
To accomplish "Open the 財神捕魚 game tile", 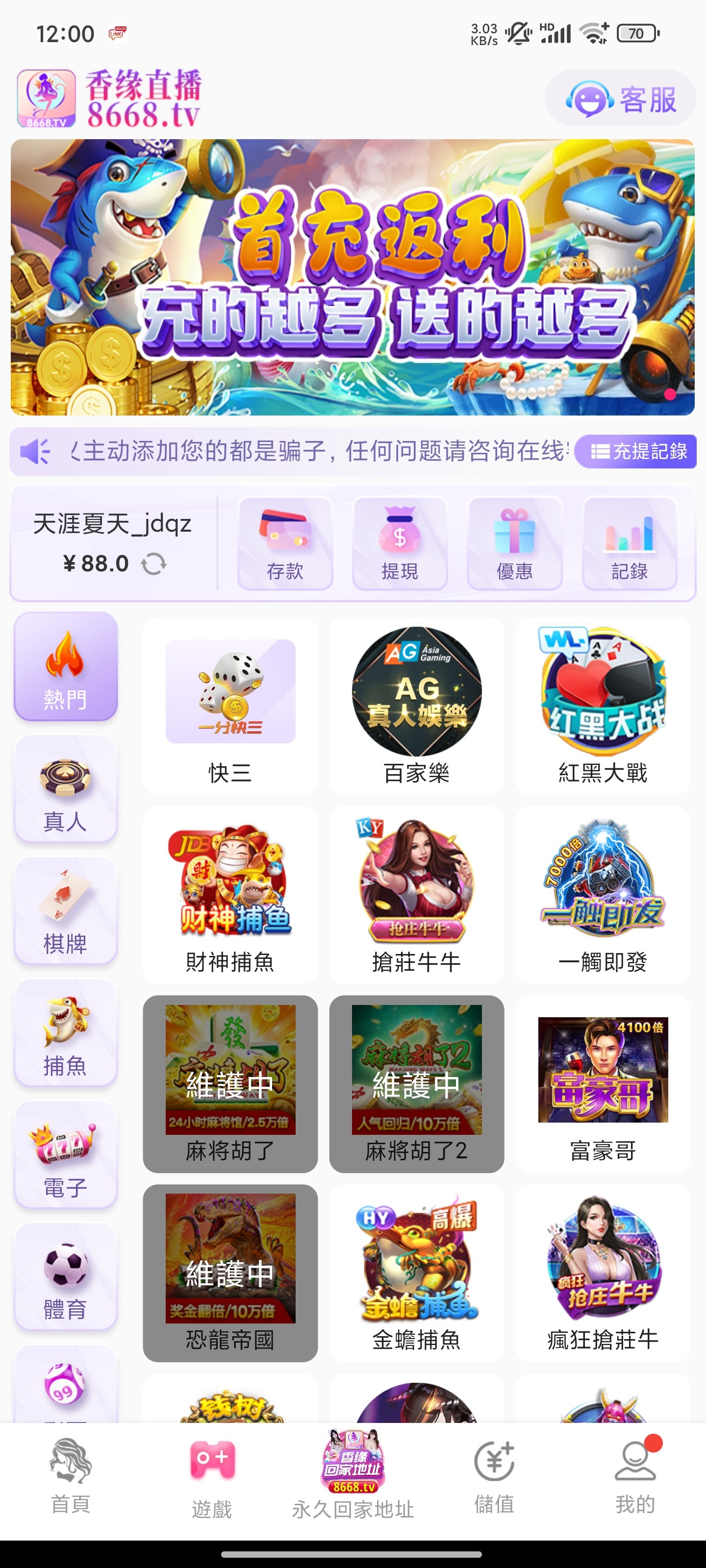I will [x=230, y=895].
